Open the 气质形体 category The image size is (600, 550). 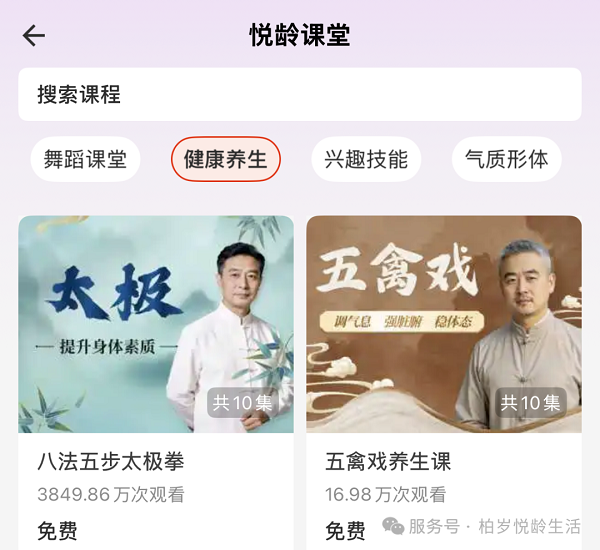(x=506, y=159)
